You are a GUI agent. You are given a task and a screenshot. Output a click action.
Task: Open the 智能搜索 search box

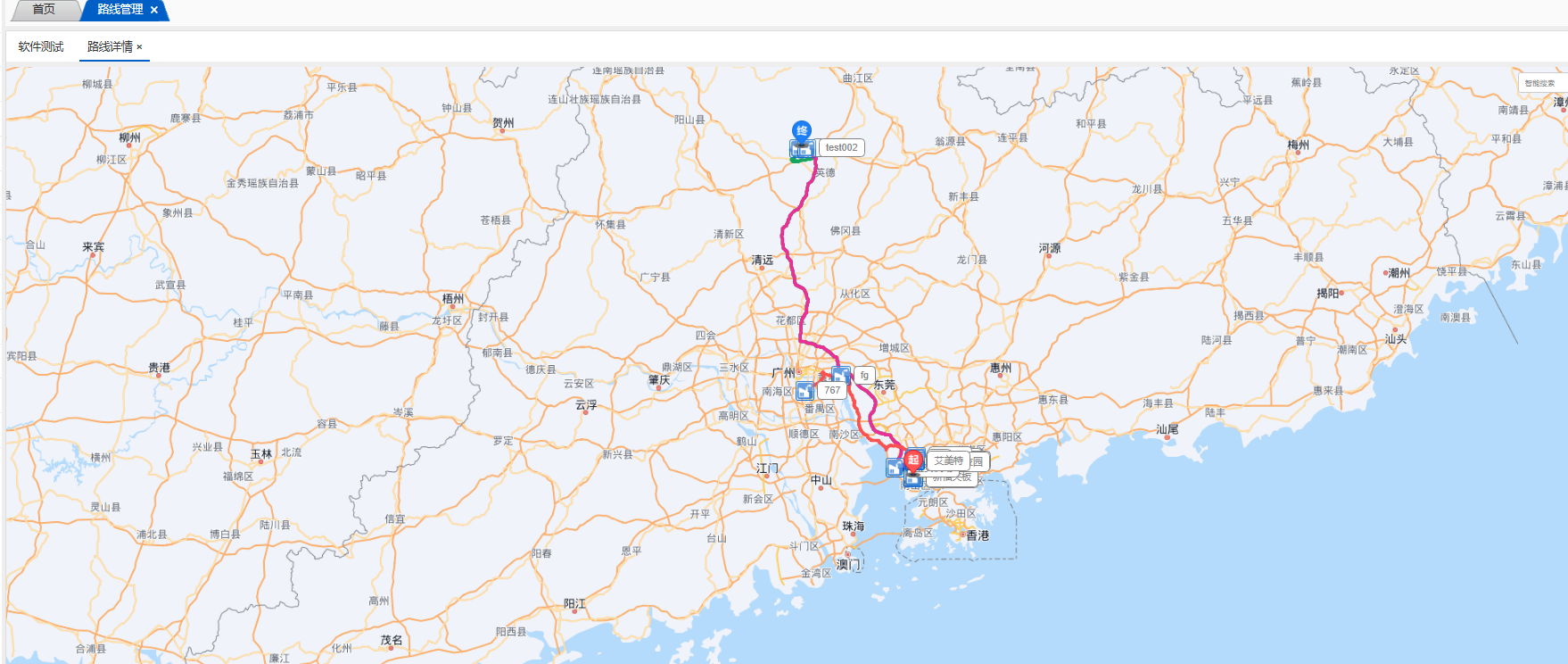coord(1539,83)
